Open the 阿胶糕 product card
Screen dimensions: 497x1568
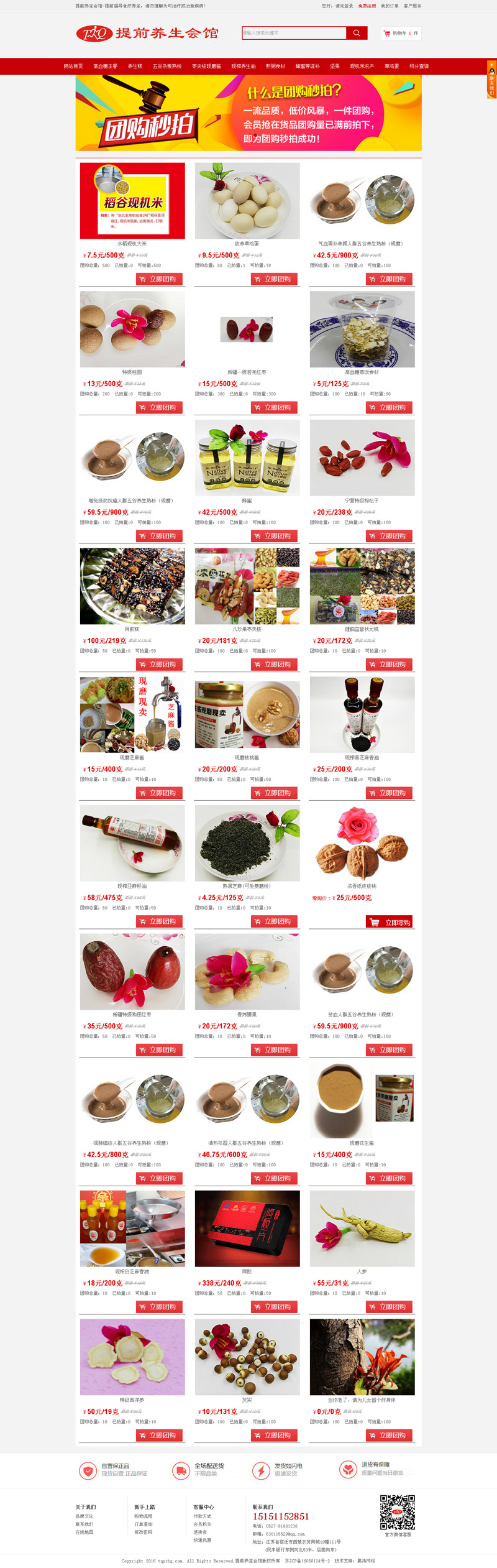click(x=132, y=586)
